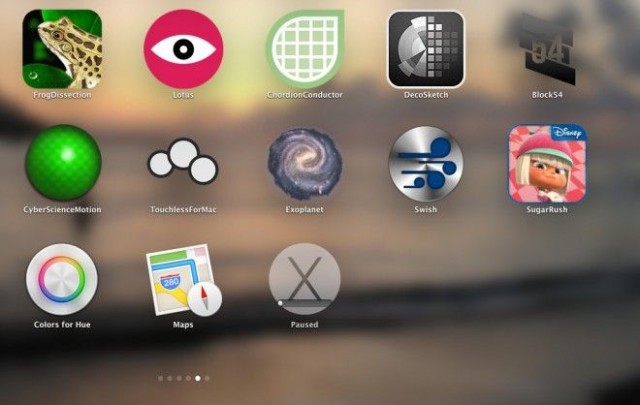Launch TouchlessForMac

pos(183,163)
